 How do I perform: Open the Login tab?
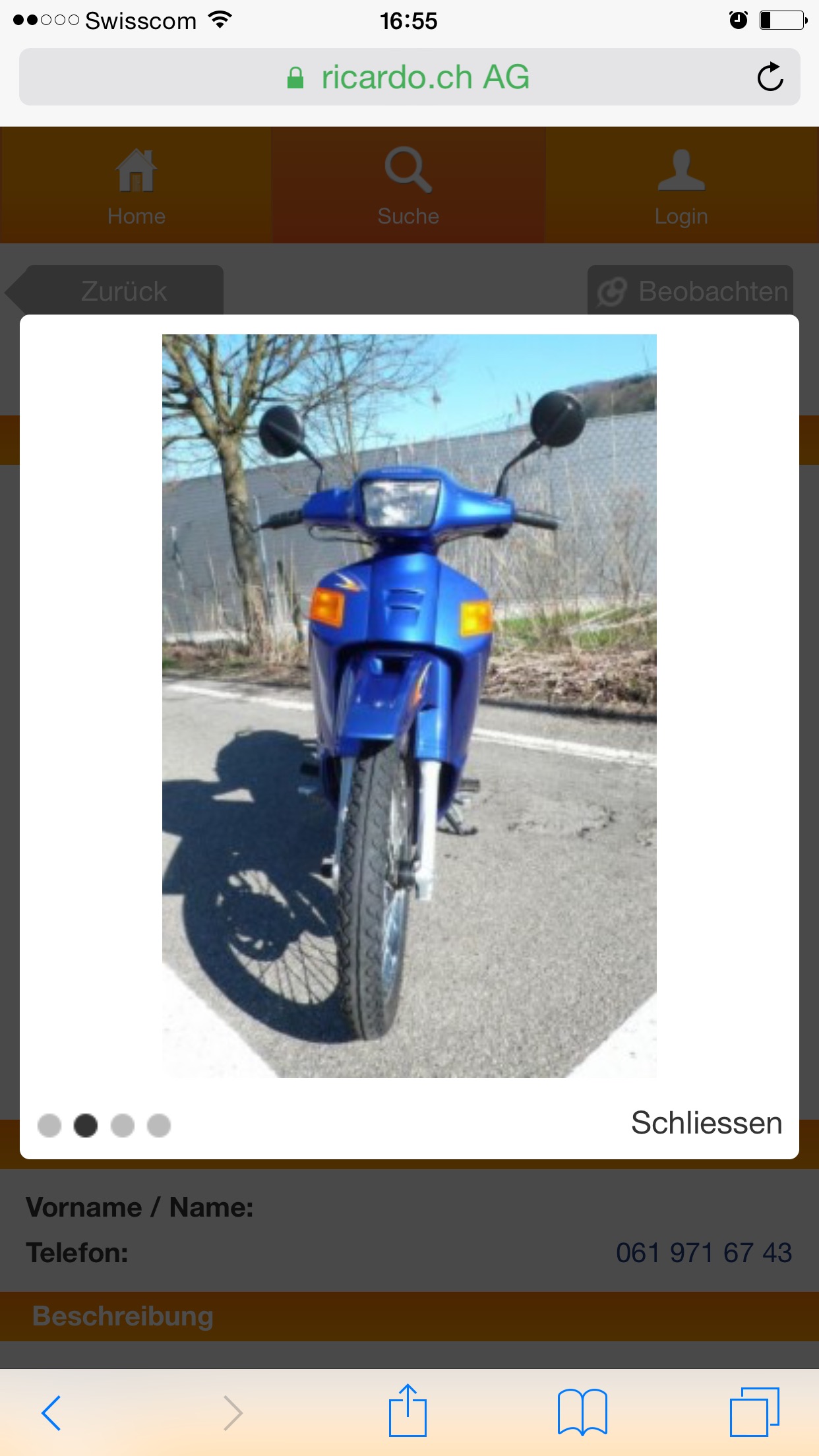point(681,185)
